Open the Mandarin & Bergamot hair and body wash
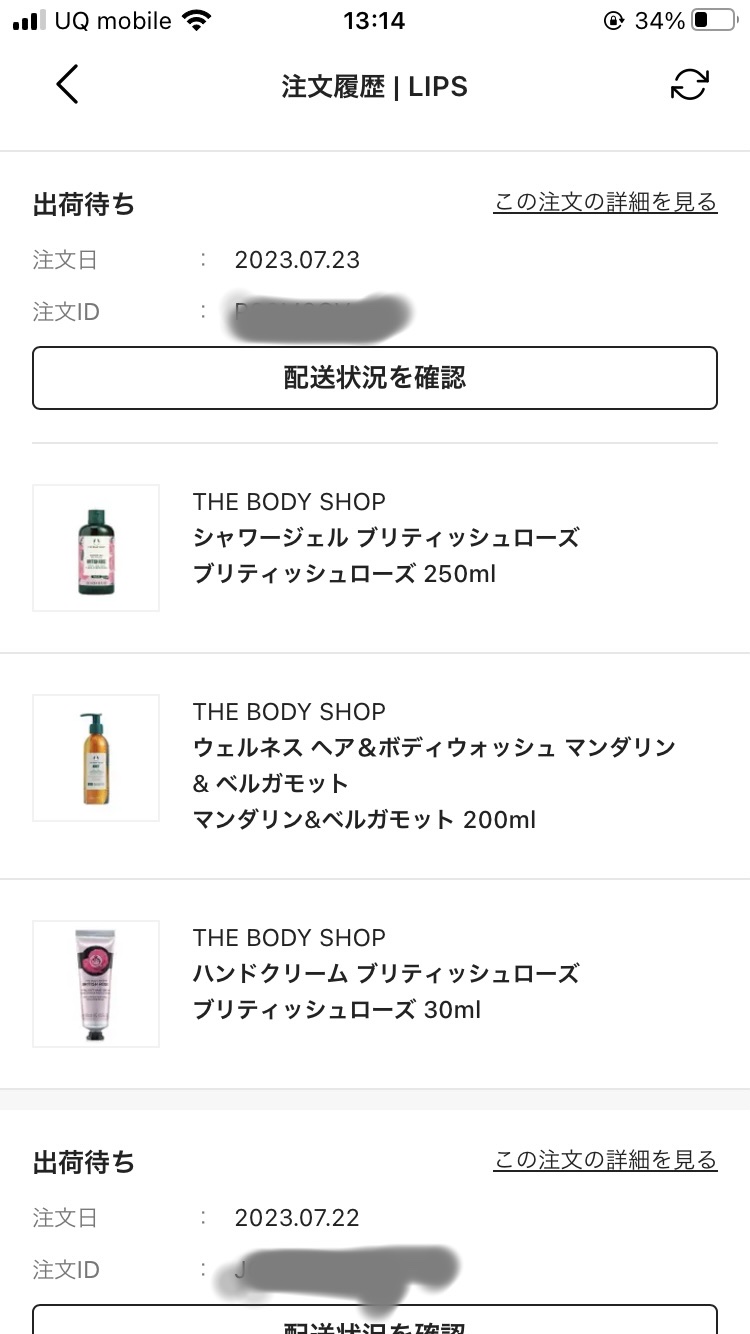750x1334 pixels. pyautogui.click(x=433, y=765)
